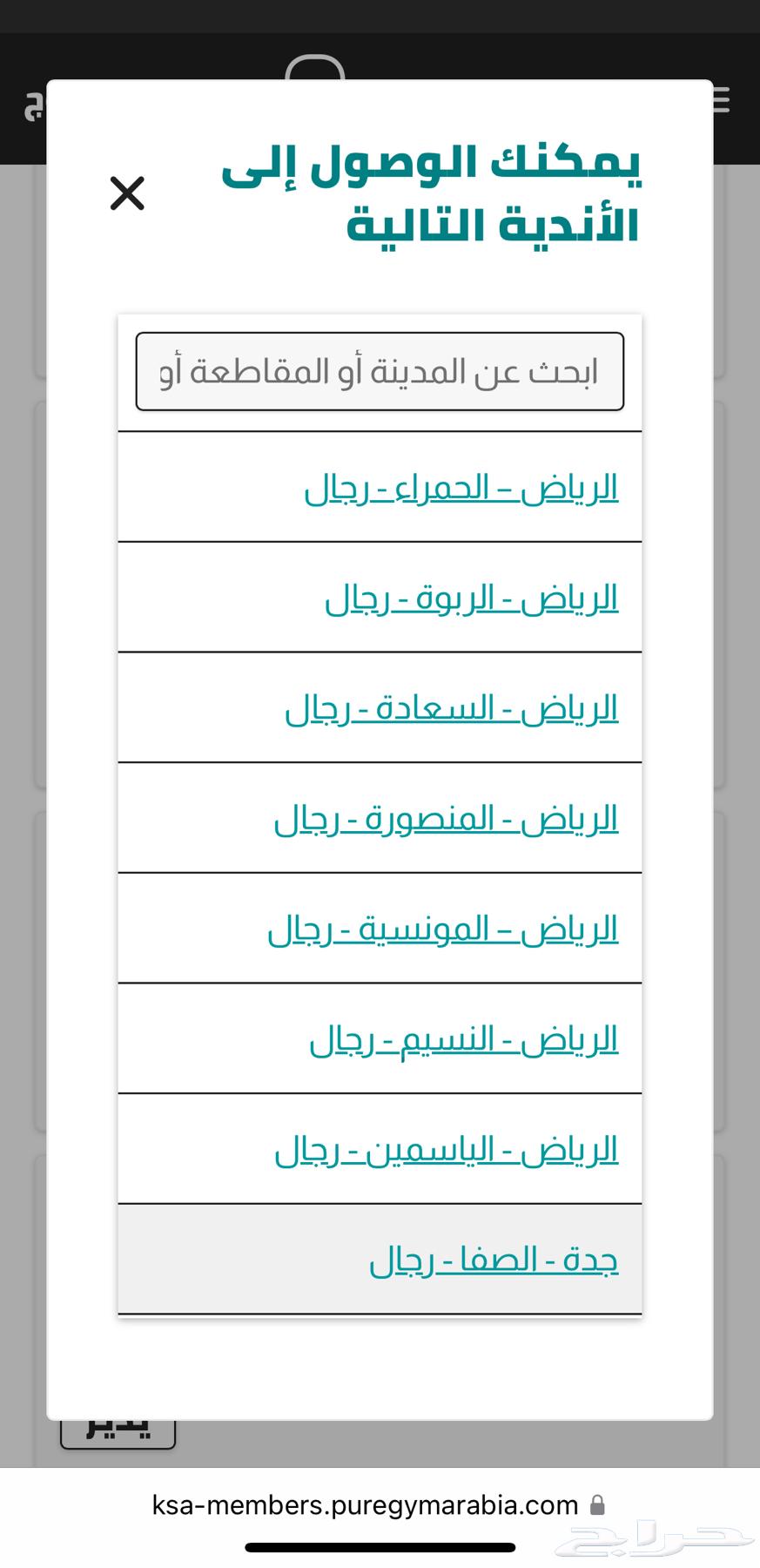Tap the address ksa-members.puregymarabia.com
The height and width of the screenshot is (1568, 760).
point(366,1504)
